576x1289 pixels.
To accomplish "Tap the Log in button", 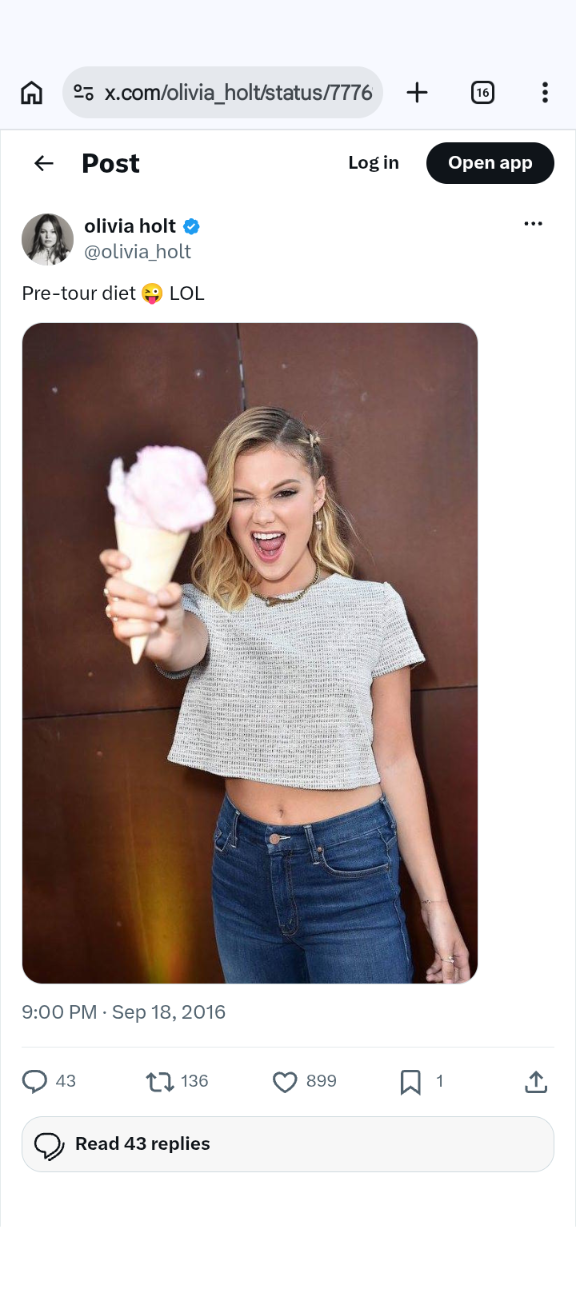I will [x=373, y=163].
